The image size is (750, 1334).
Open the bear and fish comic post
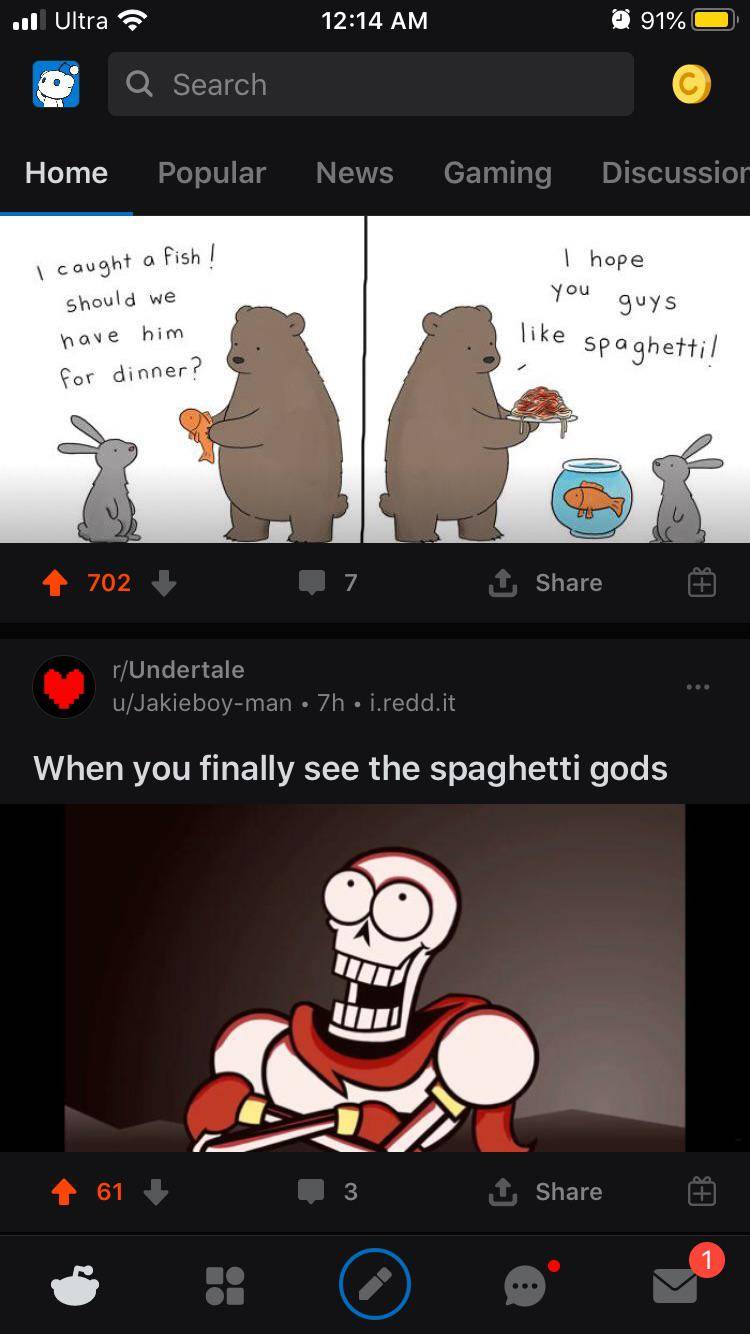point(375,380)
